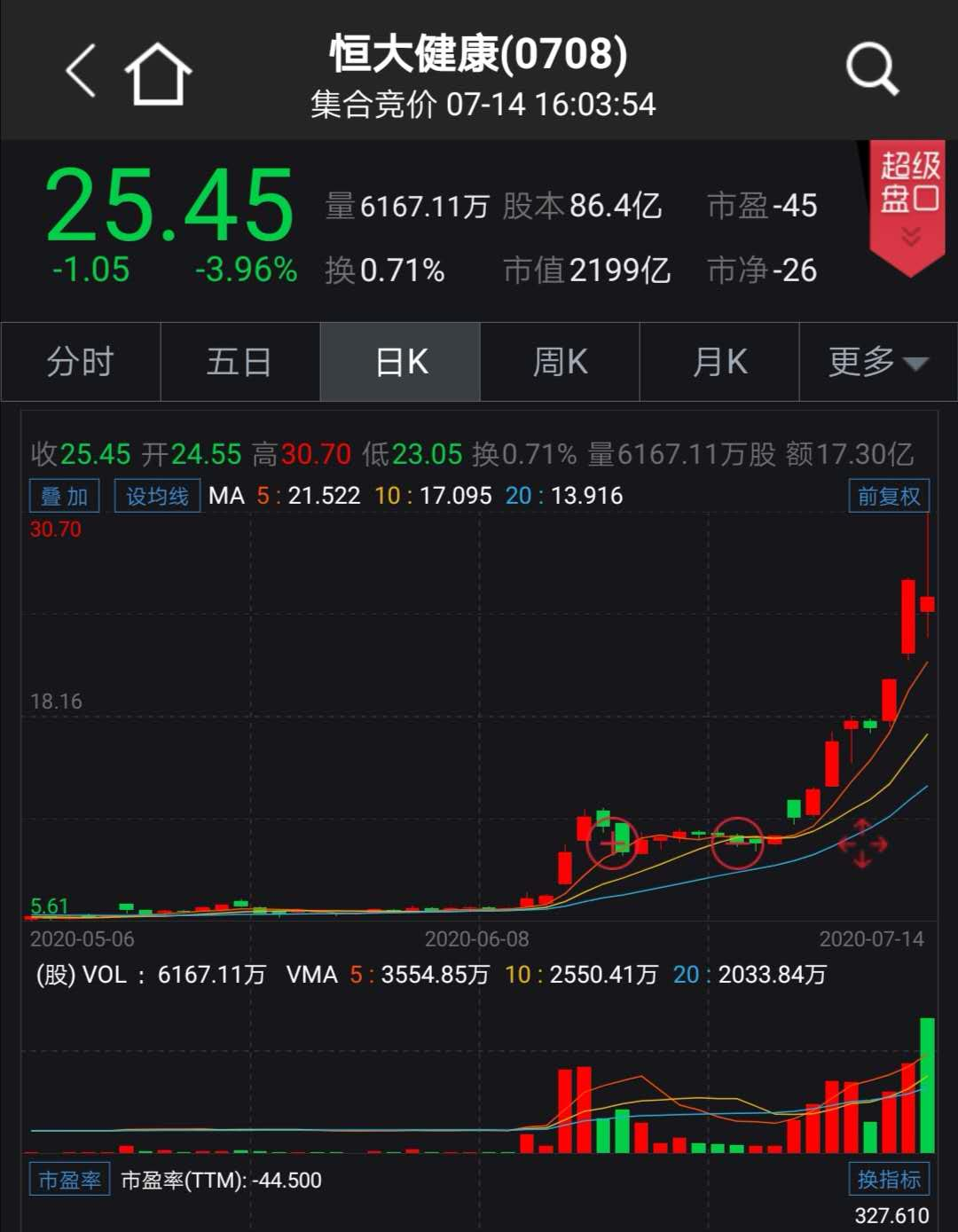This screenshot has height=1232, width=958.
Task: Tap the 市盈率 indicator button
Action: coord(69,1180)
